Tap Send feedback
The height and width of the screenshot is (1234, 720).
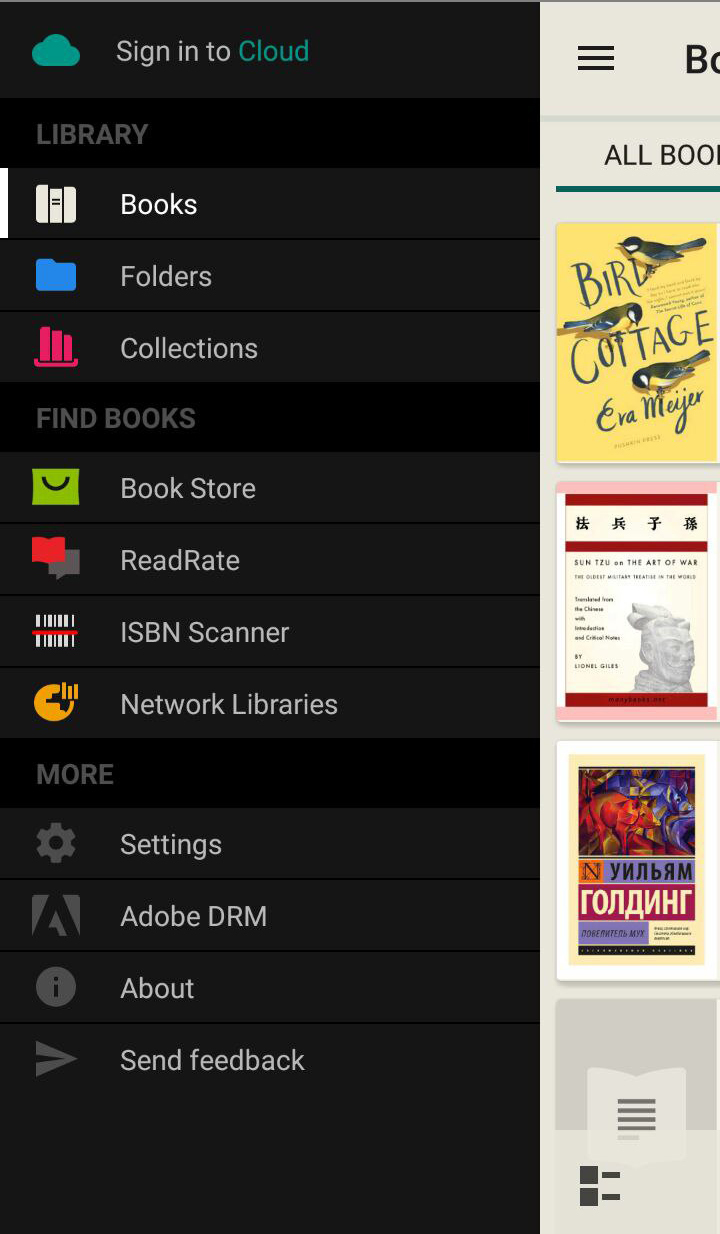pyautogui.click(x=212, y=1060)
